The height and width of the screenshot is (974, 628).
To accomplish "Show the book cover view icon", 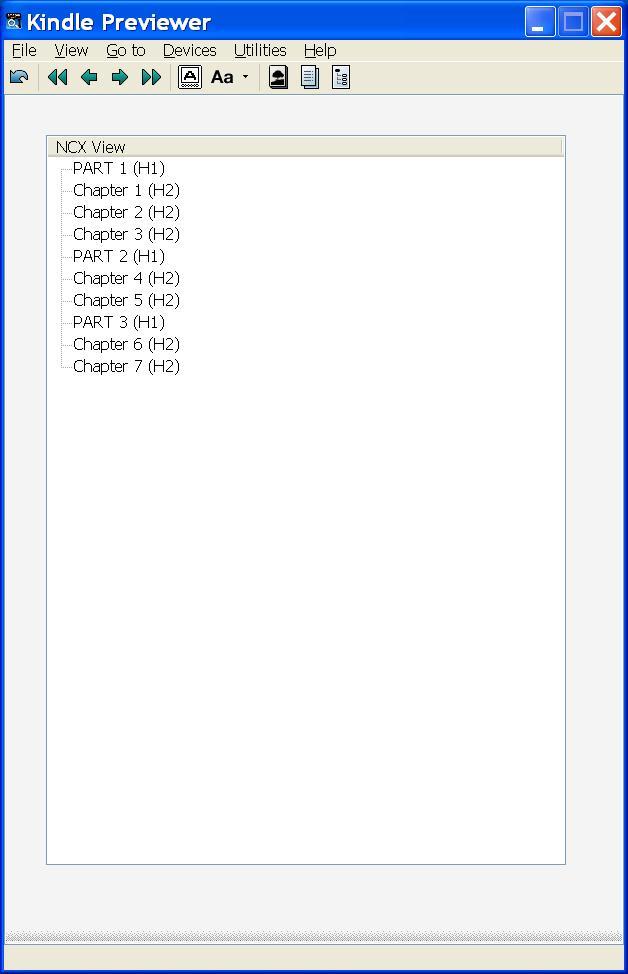I will click(x=278, y=77).
